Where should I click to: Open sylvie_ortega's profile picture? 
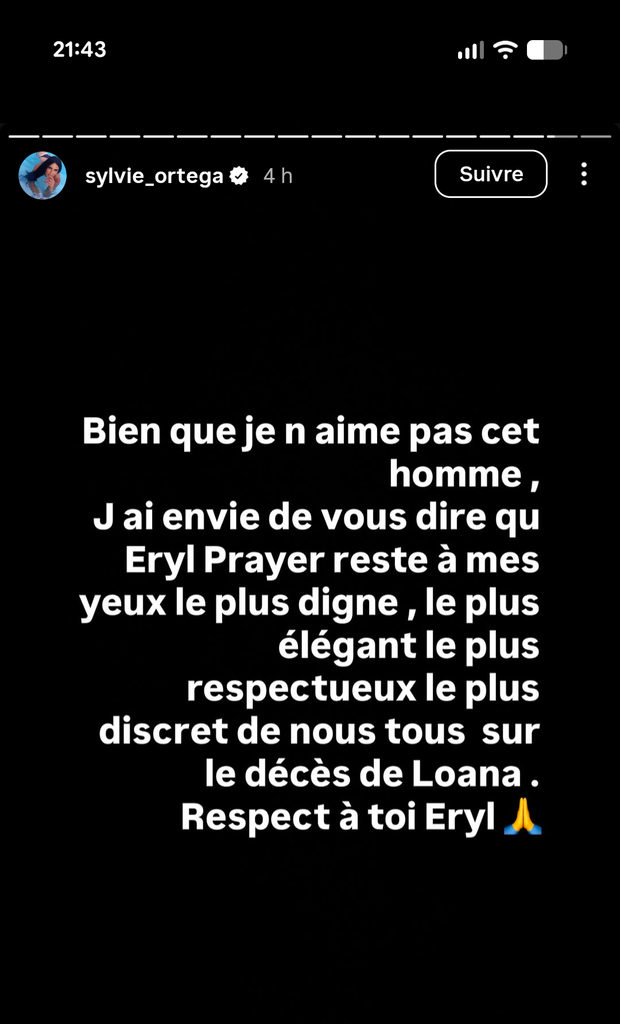42,175
